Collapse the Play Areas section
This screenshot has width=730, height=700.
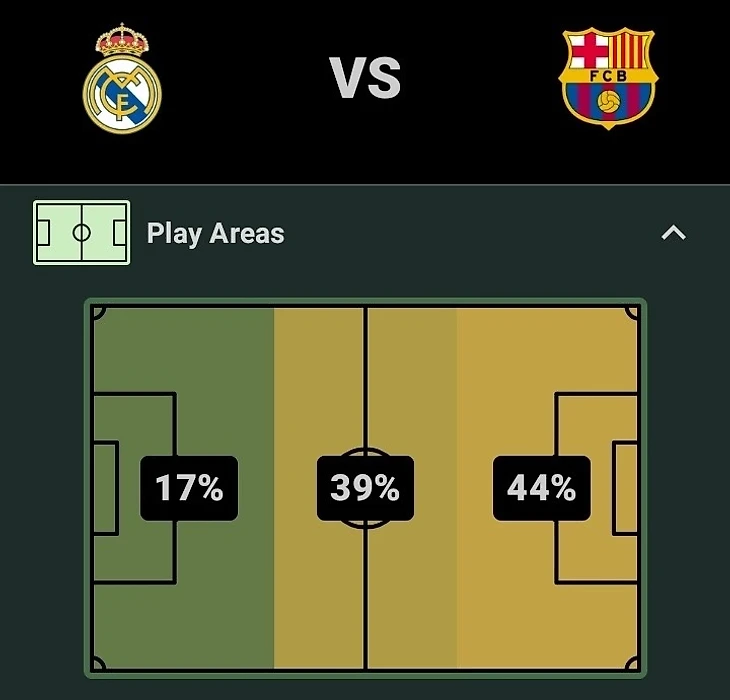click(x=673, y=233)
